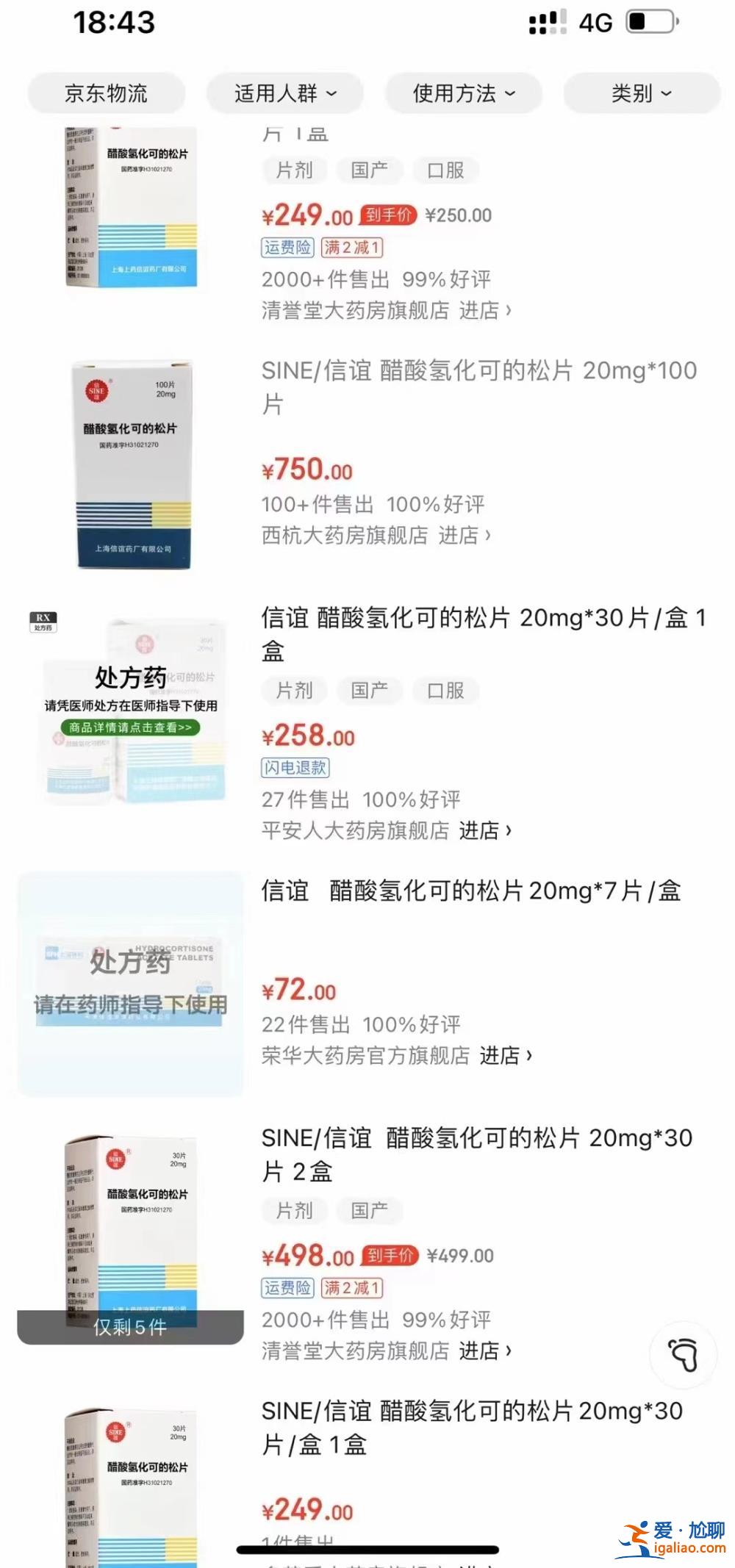
Task: Open the 类别 dropdown
Action: click(x=640, y=93)
